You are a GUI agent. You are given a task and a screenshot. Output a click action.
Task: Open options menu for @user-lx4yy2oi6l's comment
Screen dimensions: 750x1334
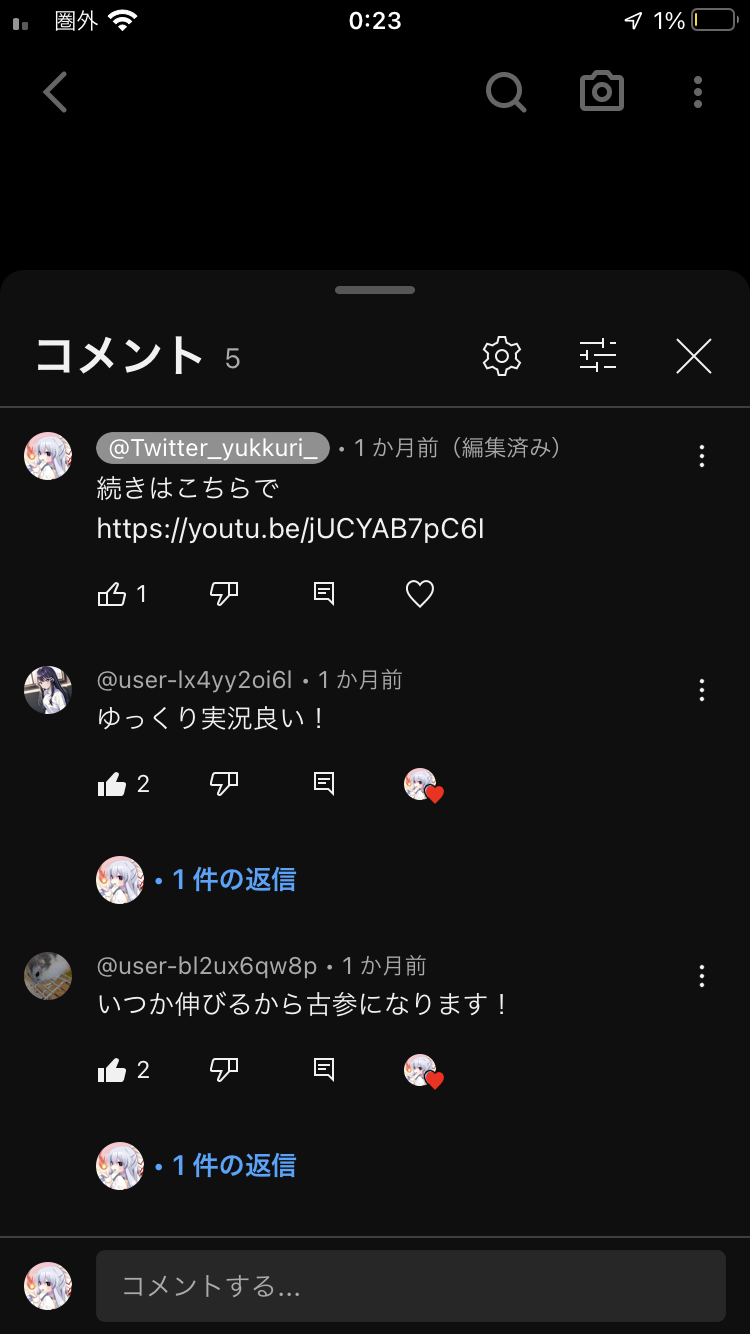(x=701, y=690)
